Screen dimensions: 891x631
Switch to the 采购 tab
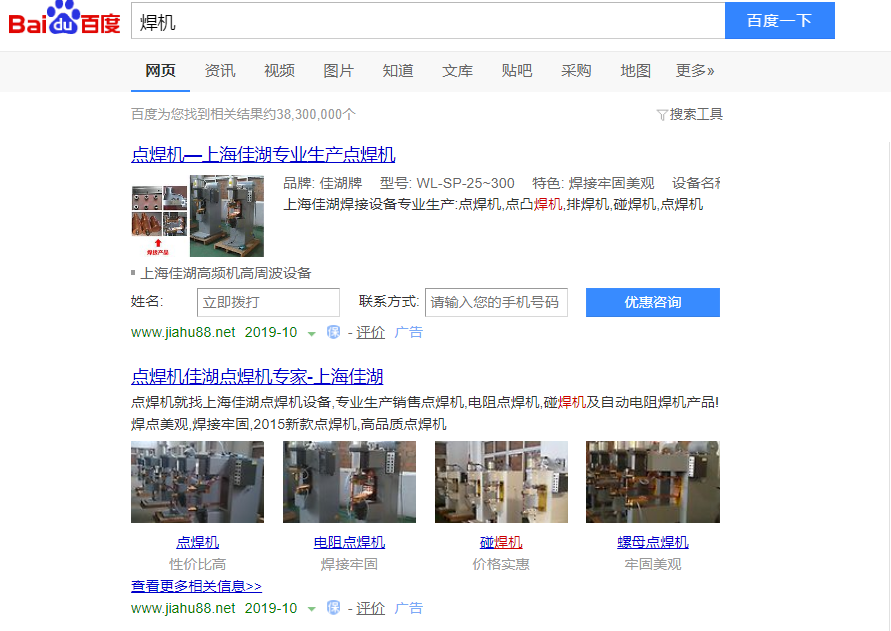[x=576, y=71]
